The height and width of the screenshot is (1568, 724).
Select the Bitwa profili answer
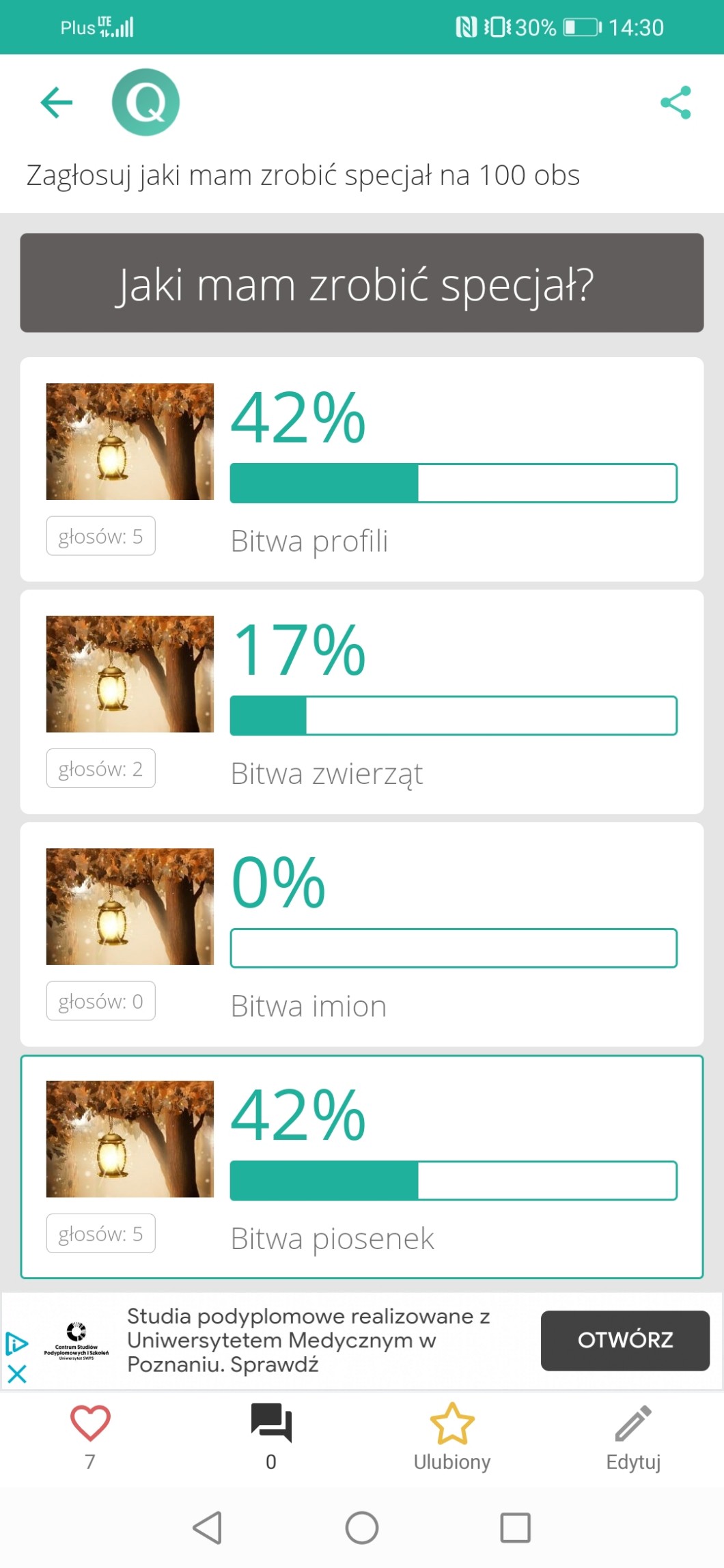[361, 469]
